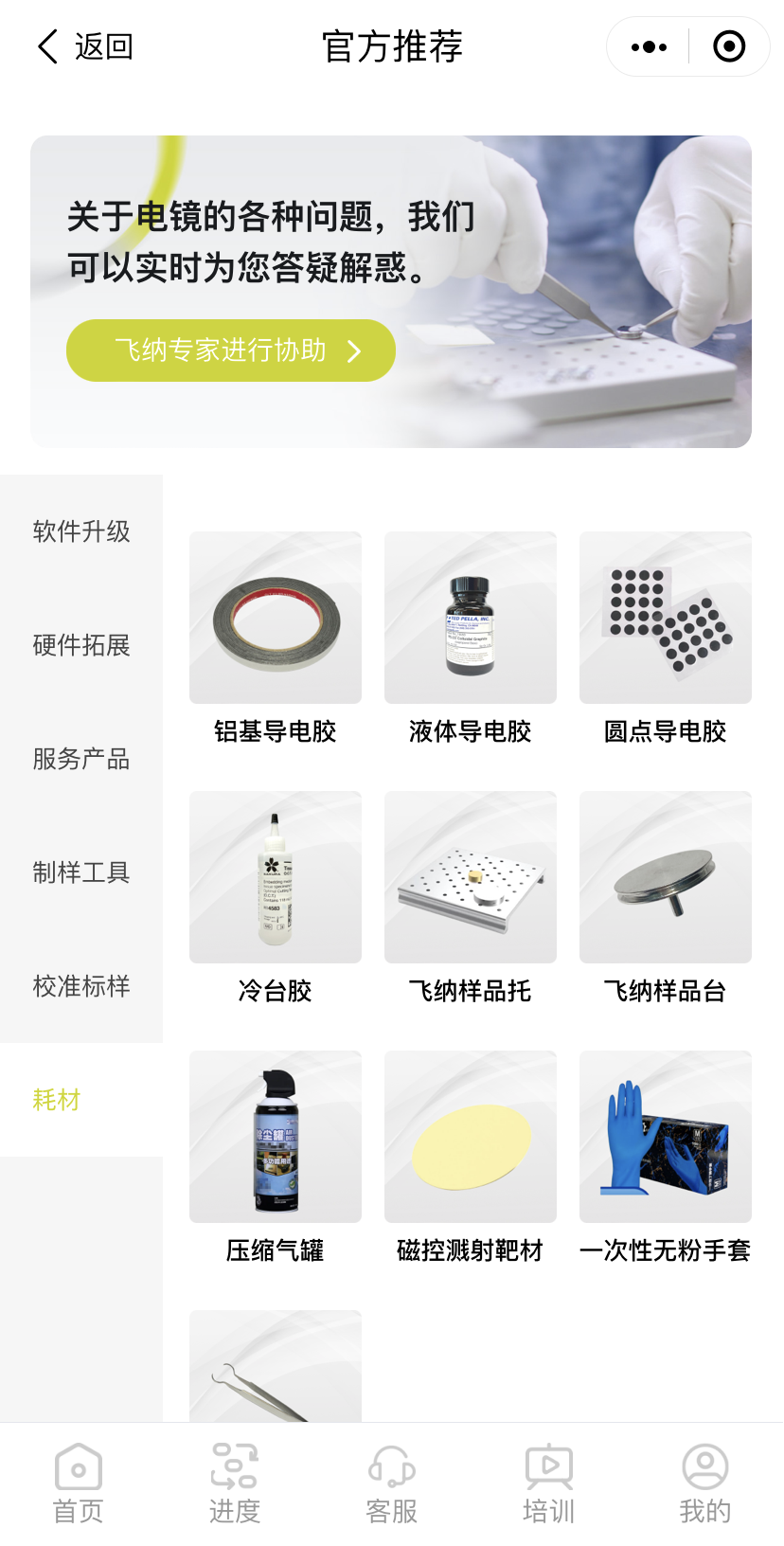784x1546 pixels.
Task: Close the mini program via the circle icon
Action: pos(728,46)
